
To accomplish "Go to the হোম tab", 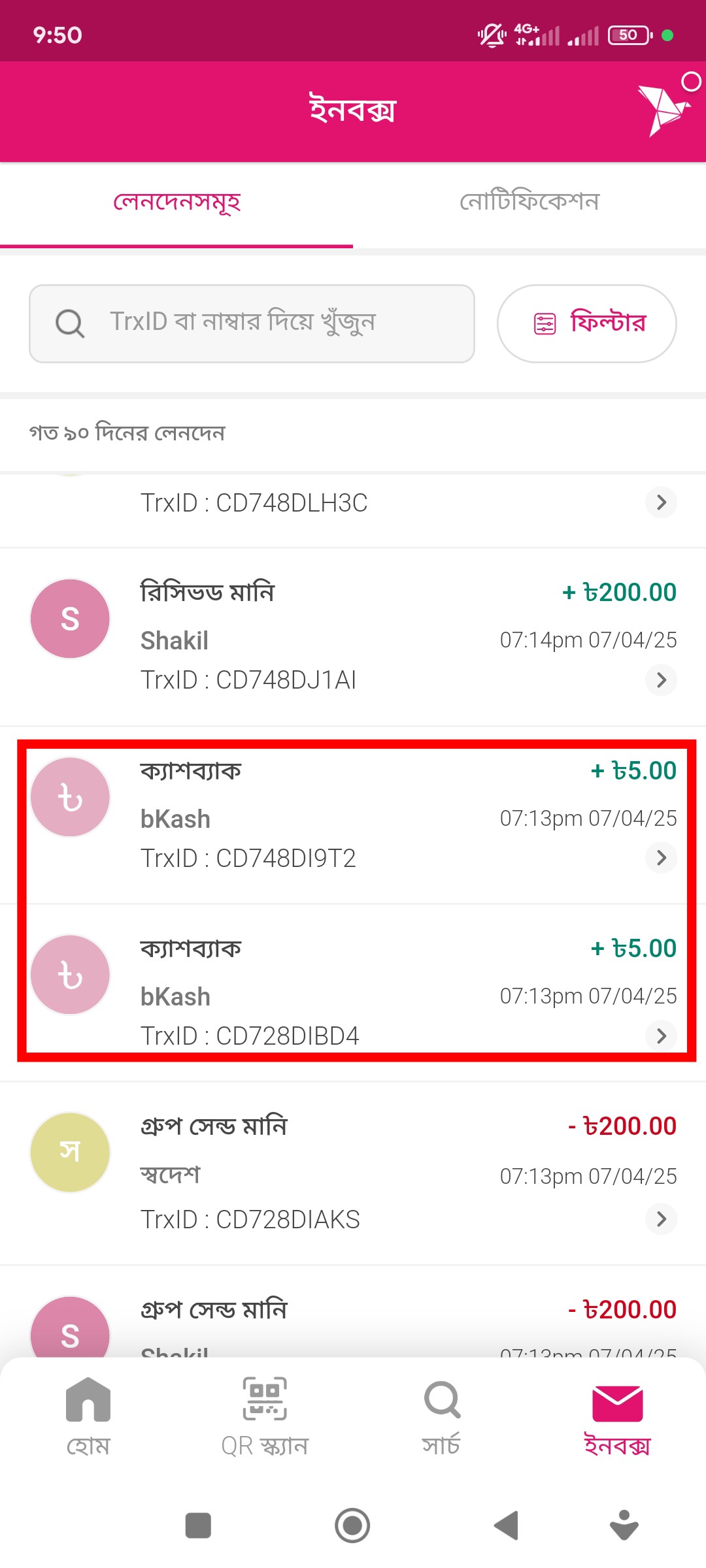I will pyautogui.click(x=88, y=1416).
